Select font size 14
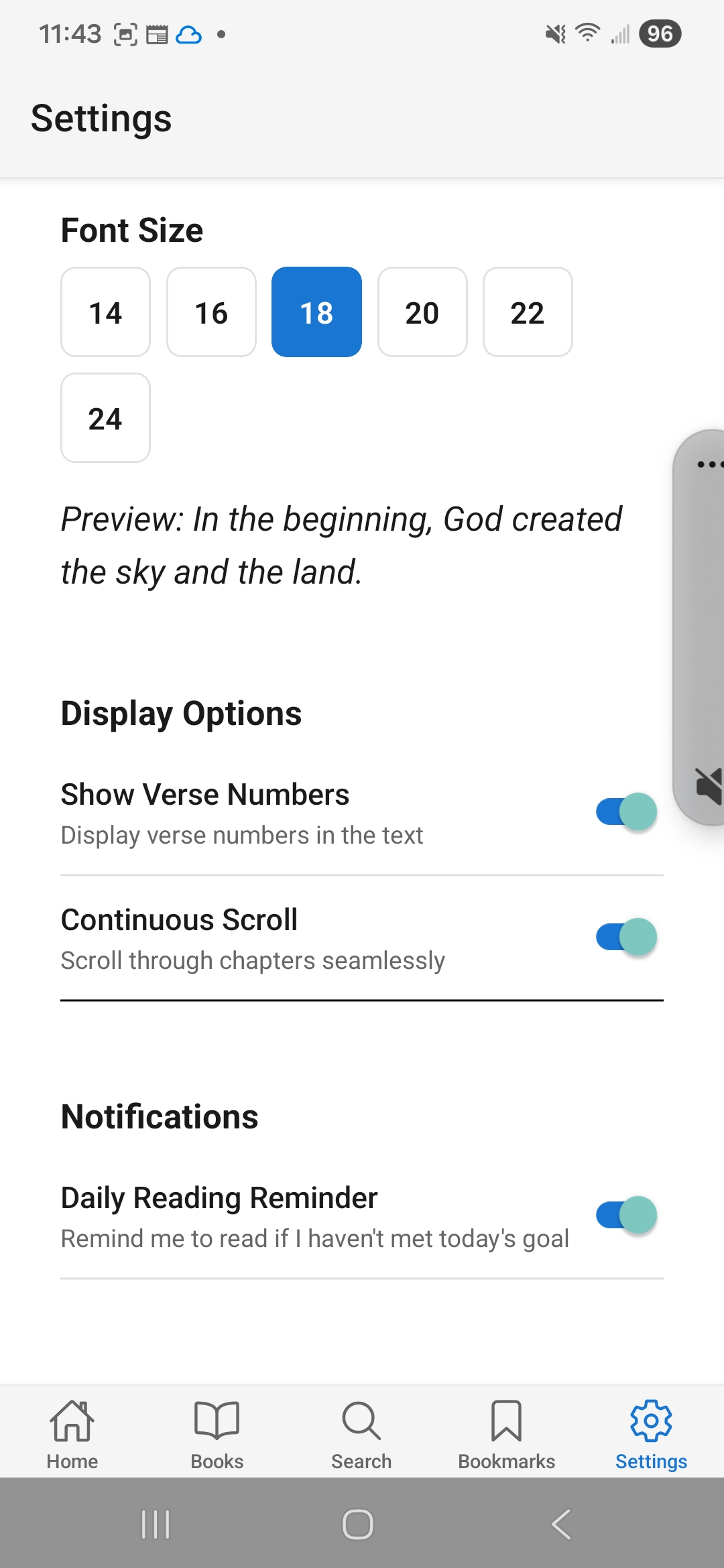This screenshot has width=724, height=1568. (x=105, y=312)
